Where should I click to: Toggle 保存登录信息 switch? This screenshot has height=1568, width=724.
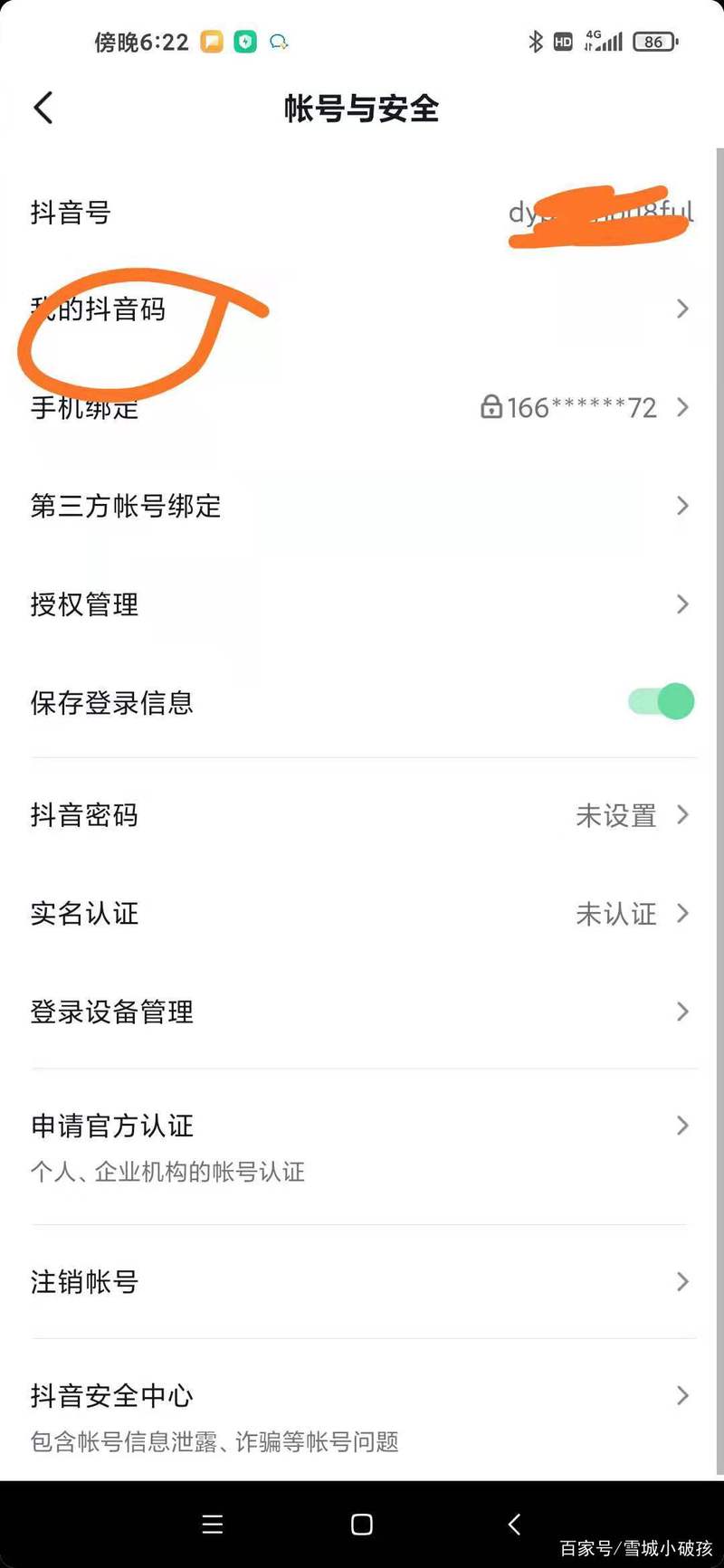click(662, 702)
